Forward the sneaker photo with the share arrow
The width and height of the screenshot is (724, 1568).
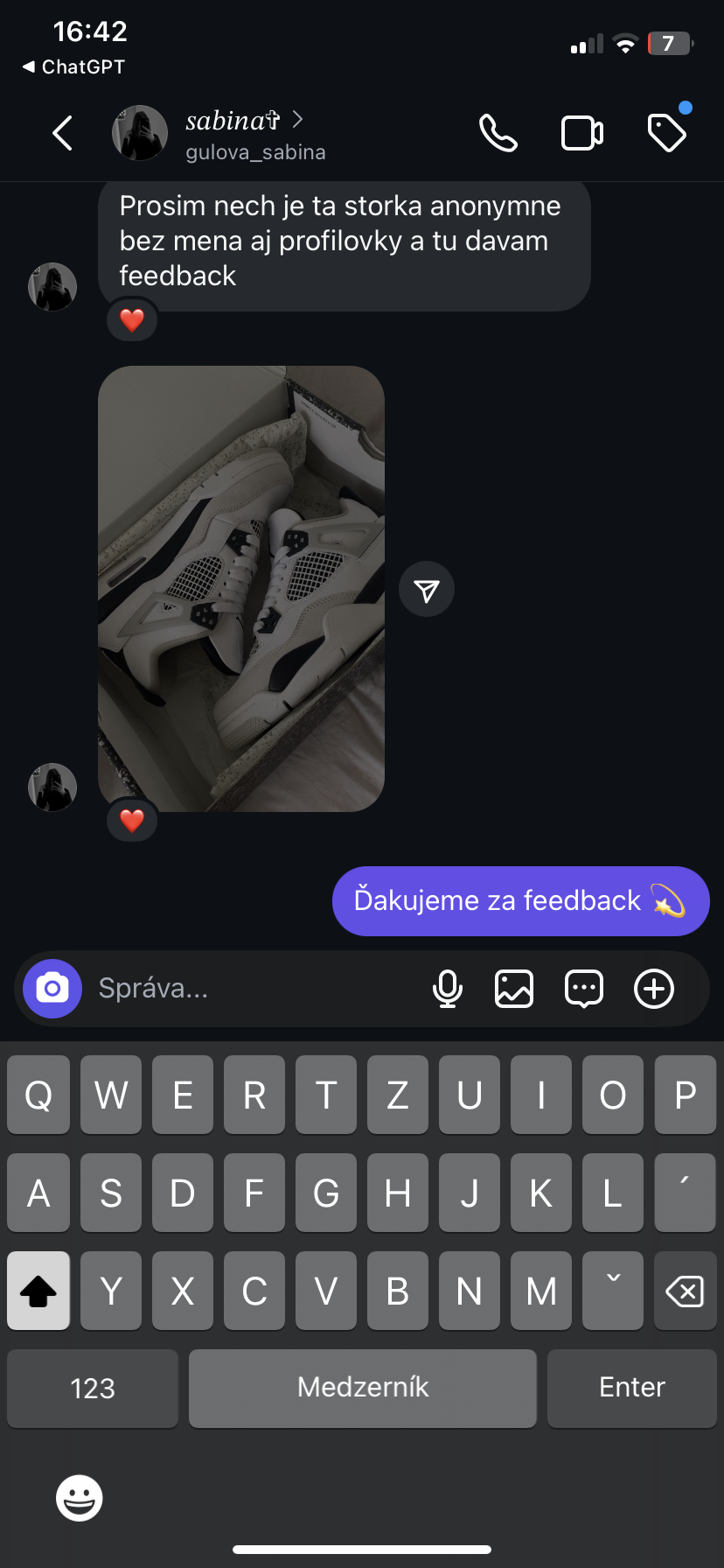pyautogui.click(x=427, y=589)
